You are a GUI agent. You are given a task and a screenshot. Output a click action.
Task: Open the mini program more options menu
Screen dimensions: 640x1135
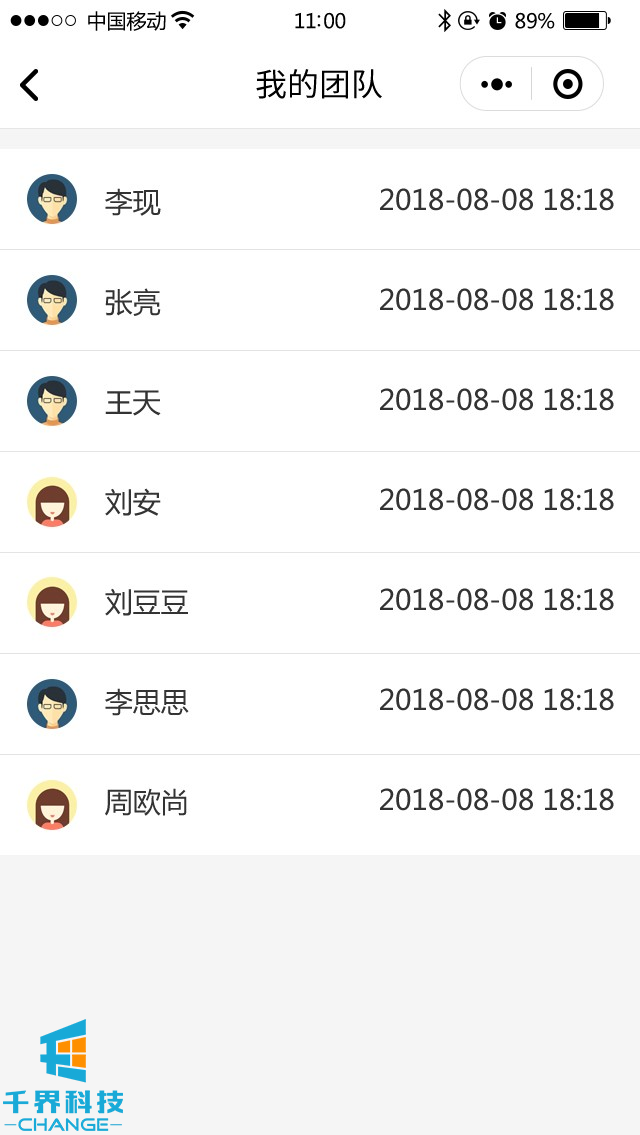[x=496, y=84]
